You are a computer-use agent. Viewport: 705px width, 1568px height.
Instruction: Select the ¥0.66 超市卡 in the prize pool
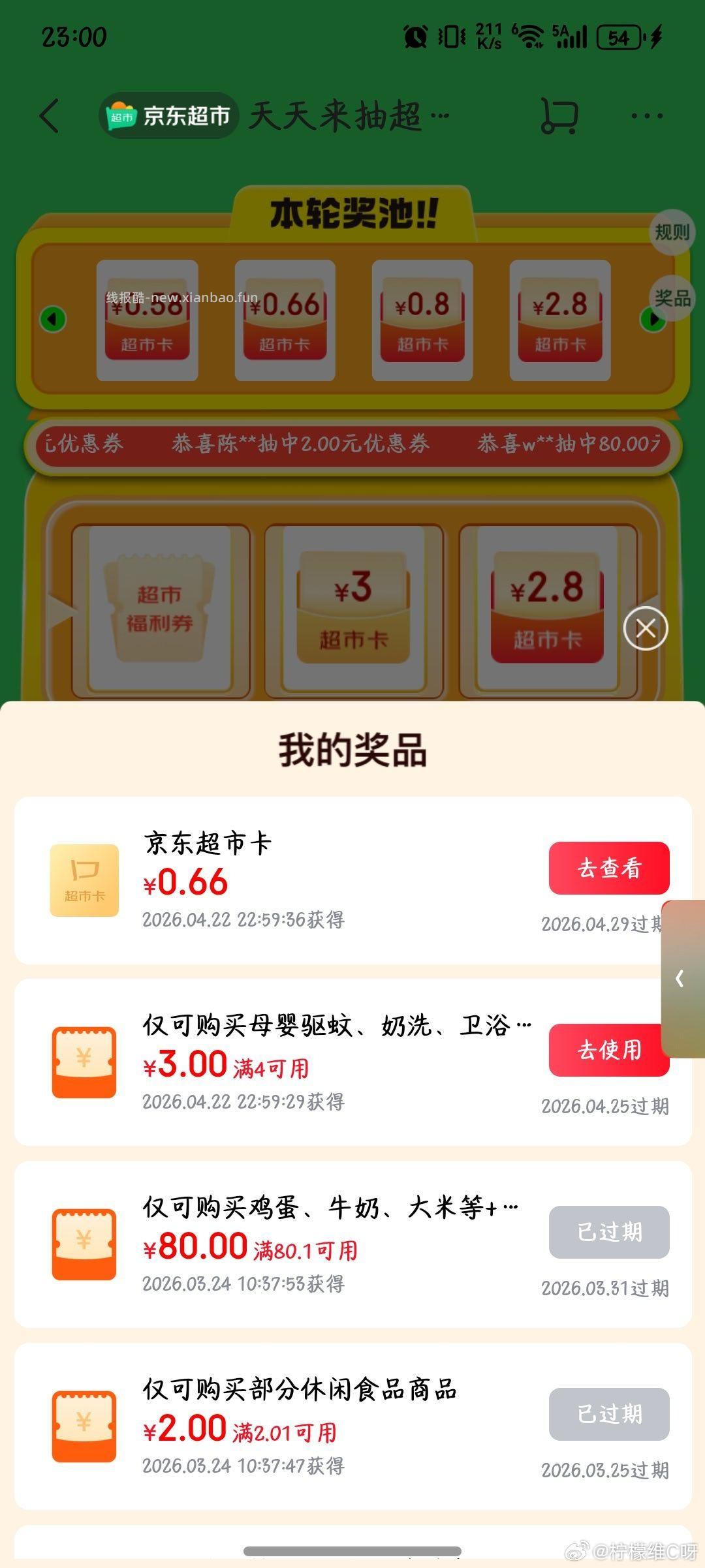pos(285,320)
